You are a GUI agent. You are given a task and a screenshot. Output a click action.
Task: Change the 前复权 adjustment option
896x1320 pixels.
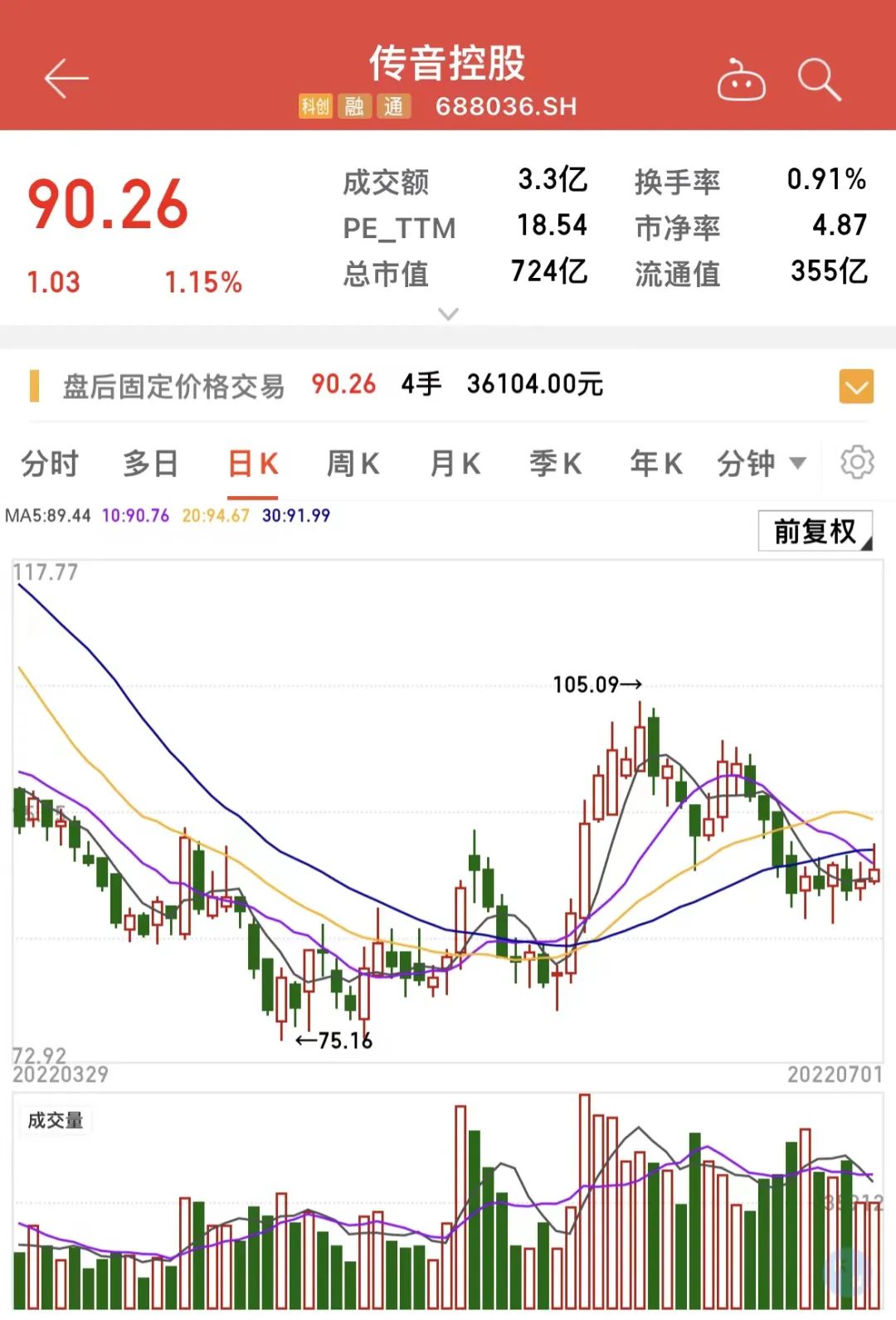coord(816,531)
